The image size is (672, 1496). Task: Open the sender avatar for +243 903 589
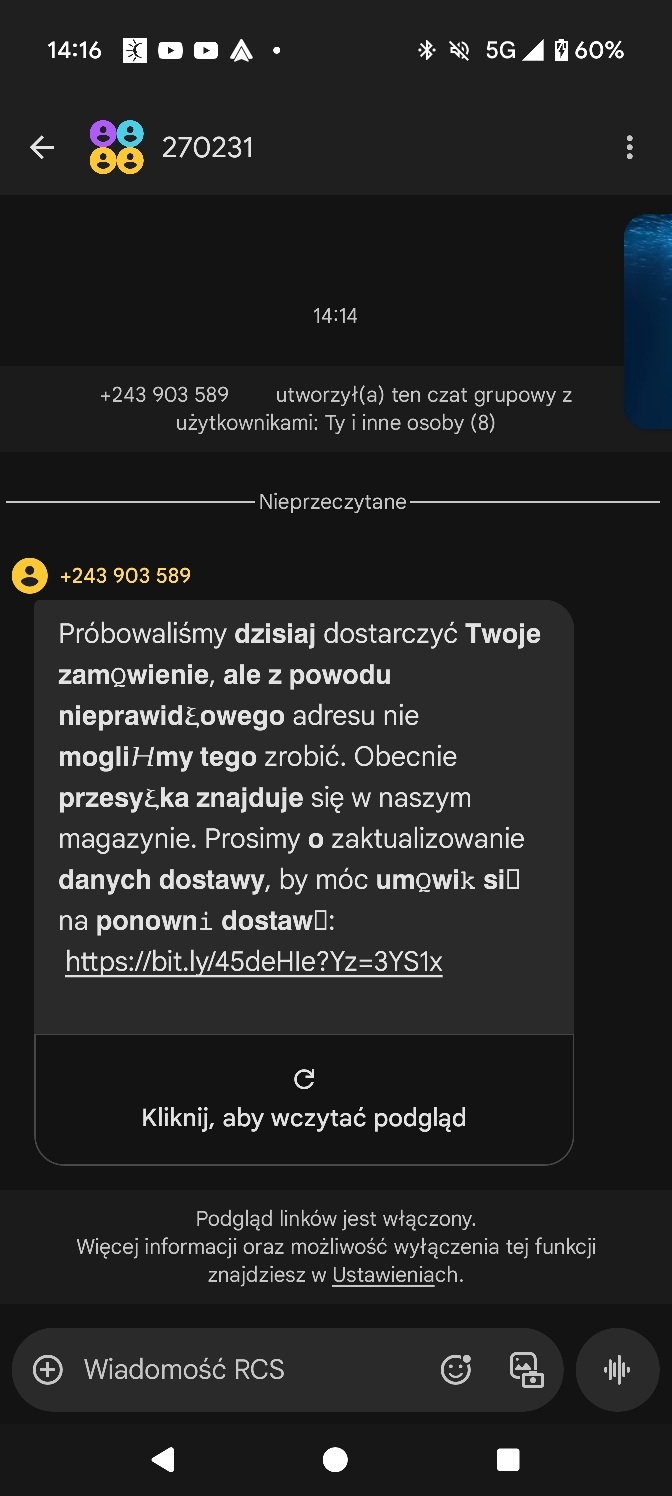click(30, 576)
